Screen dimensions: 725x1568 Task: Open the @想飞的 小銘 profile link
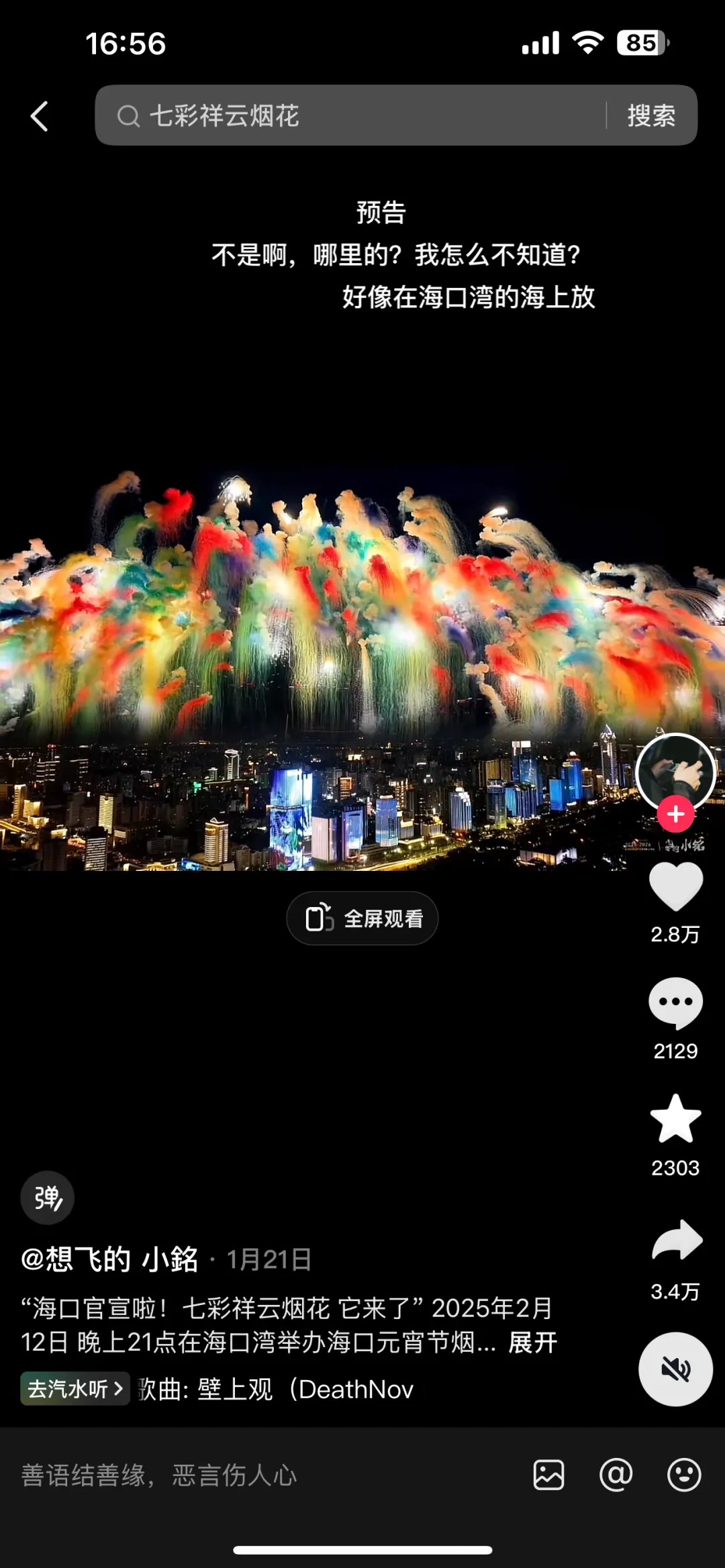pos(110,1259)
